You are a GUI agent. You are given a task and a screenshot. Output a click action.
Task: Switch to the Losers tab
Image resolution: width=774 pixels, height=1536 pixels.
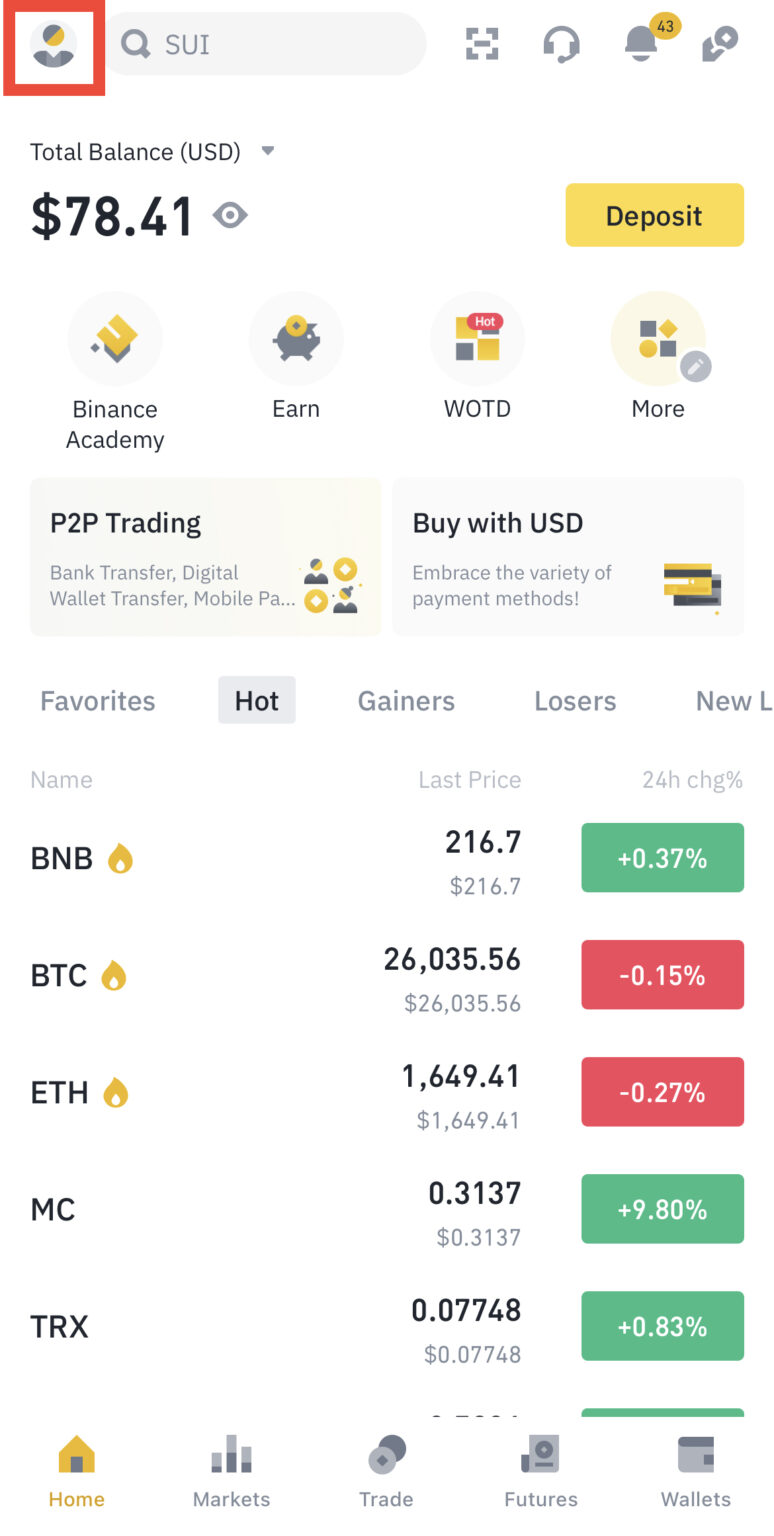click(x=575, y=701)
